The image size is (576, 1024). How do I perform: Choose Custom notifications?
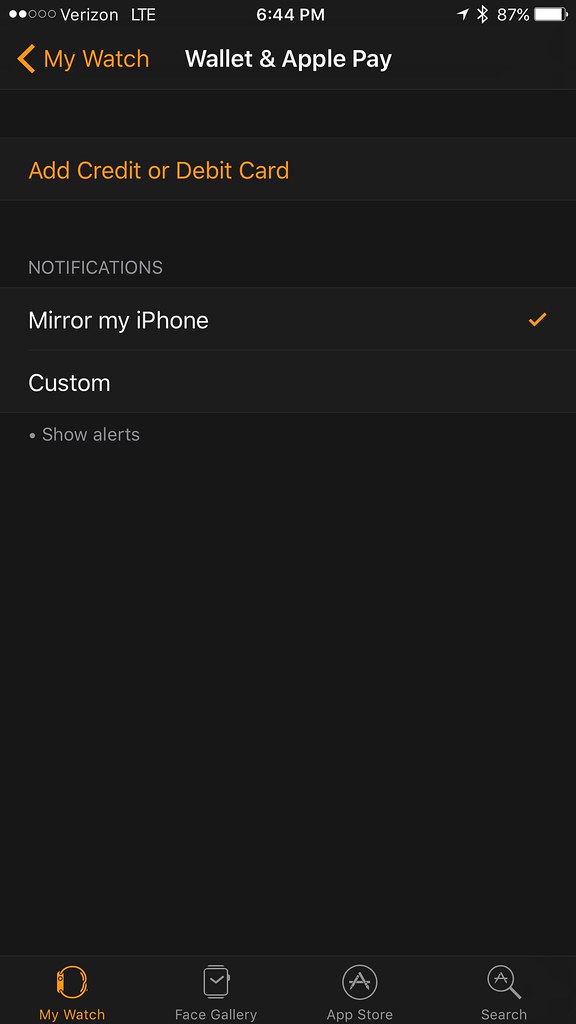pyautogui.click(x=288, y=382)
